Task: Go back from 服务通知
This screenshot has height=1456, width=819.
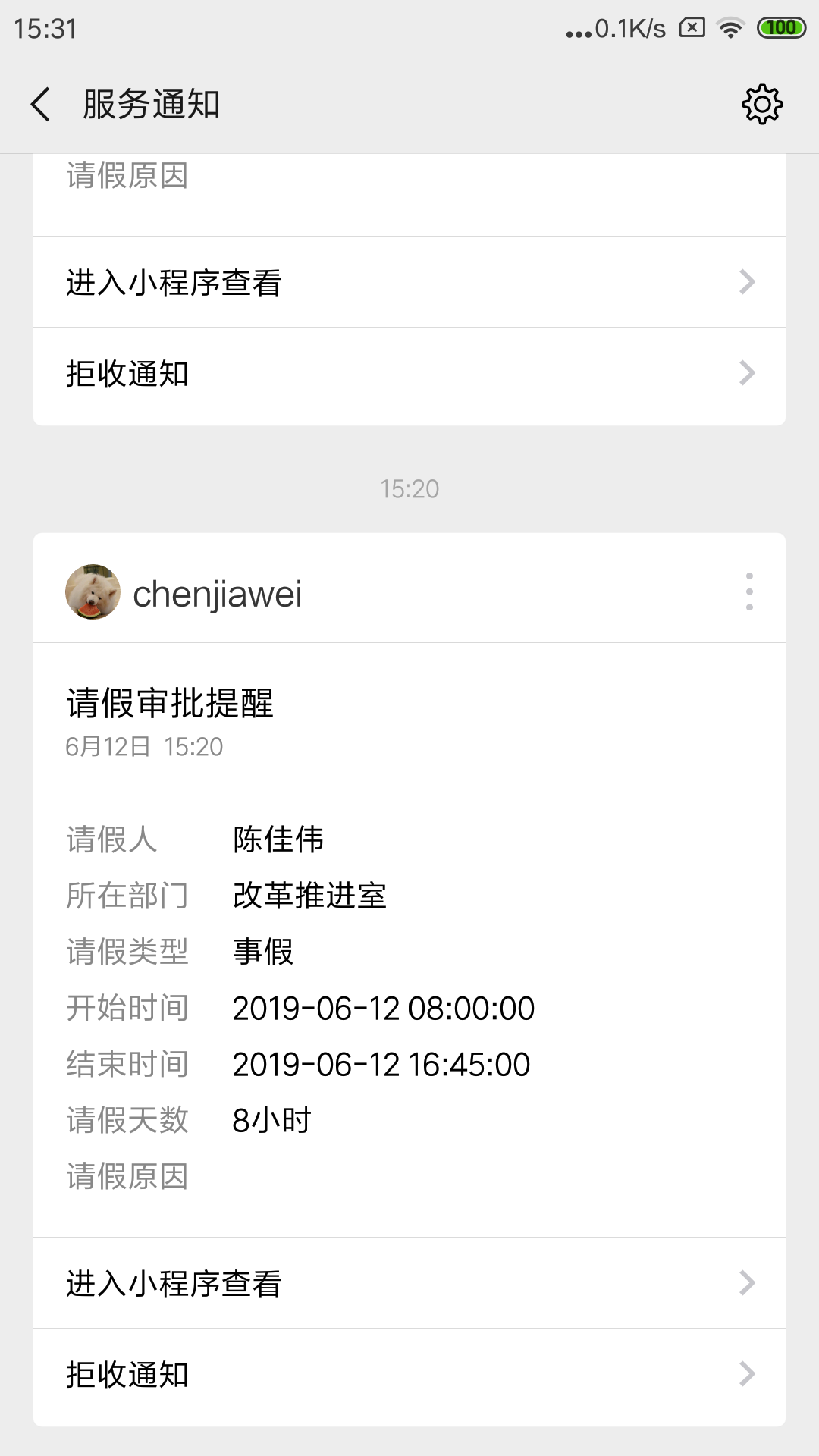Action: pos(41,104)
